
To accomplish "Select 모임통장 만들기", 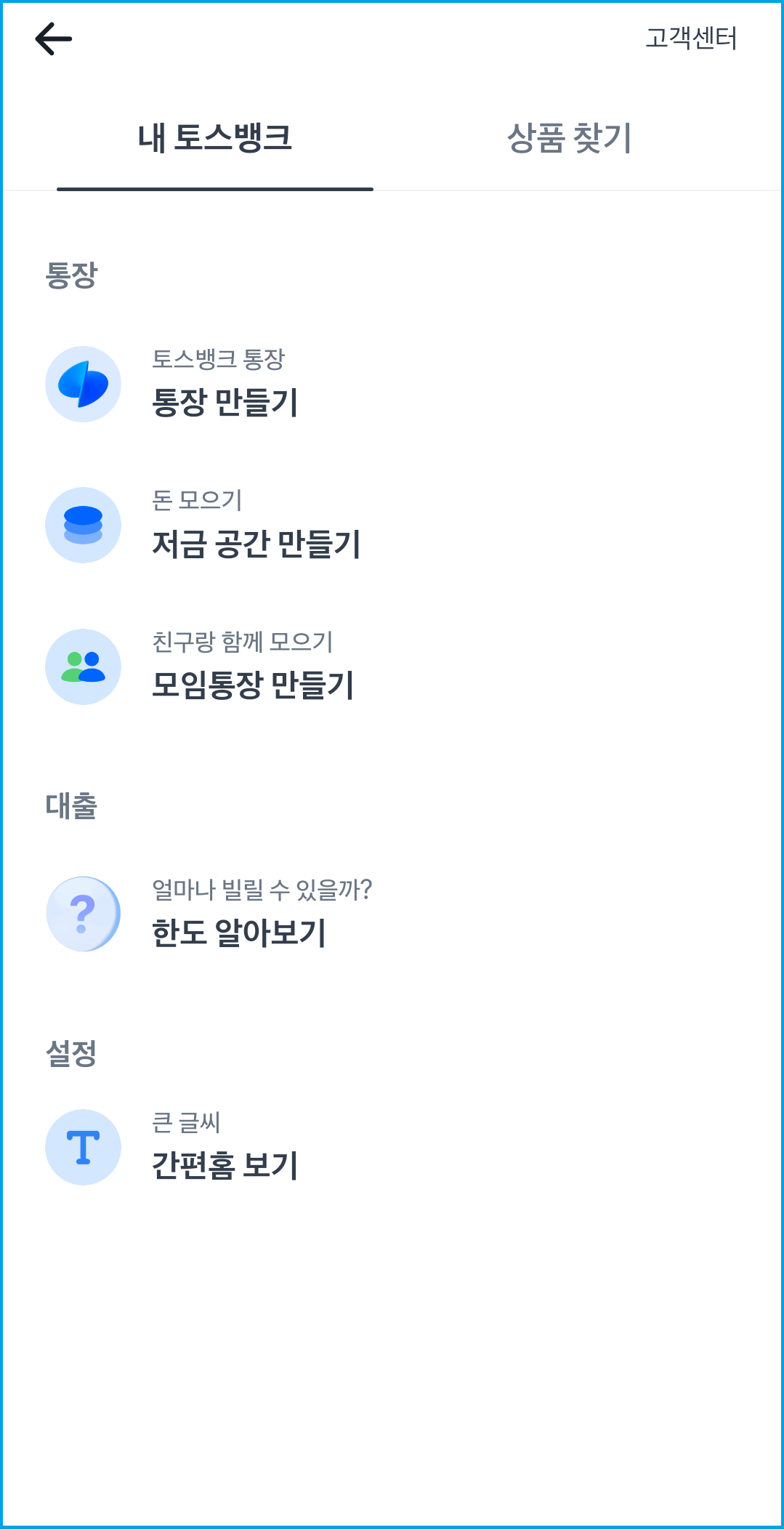I will 255,684.
